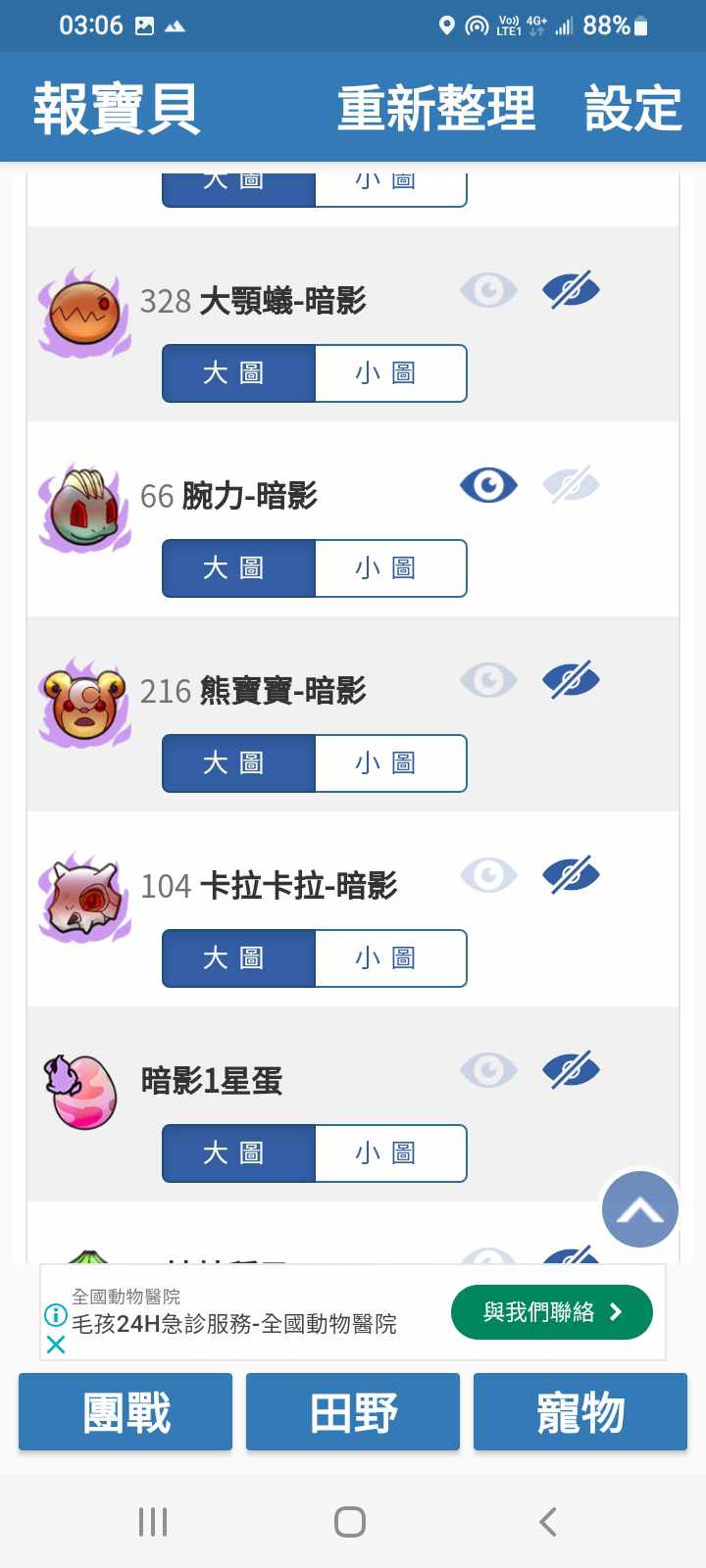706x1568 pixels.
Task: Choose 小圖 for 216 熊寶寶-暗影
Action: coord(390,763)
